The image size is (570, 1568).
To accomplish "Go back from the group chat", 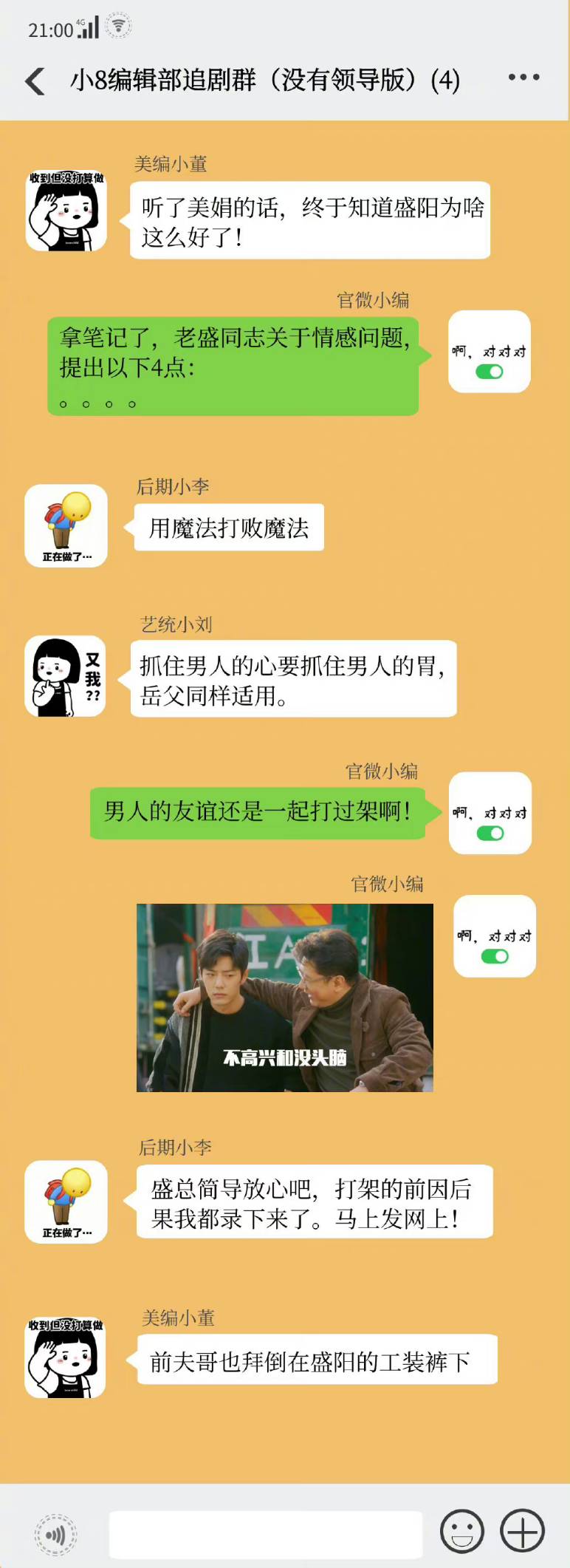I will click(35, 81).
